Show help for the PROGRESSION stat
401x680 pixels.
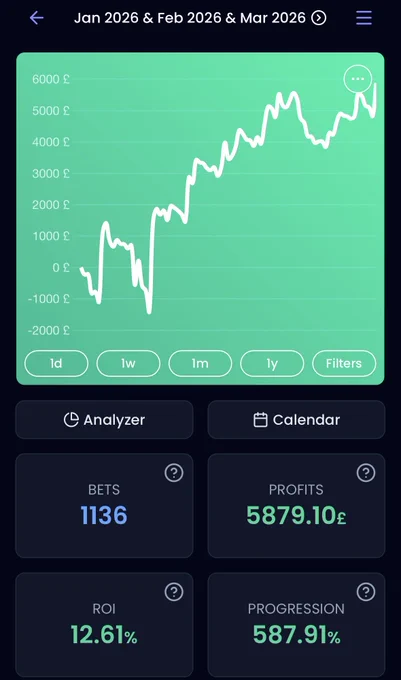click(x=366, y=592)
